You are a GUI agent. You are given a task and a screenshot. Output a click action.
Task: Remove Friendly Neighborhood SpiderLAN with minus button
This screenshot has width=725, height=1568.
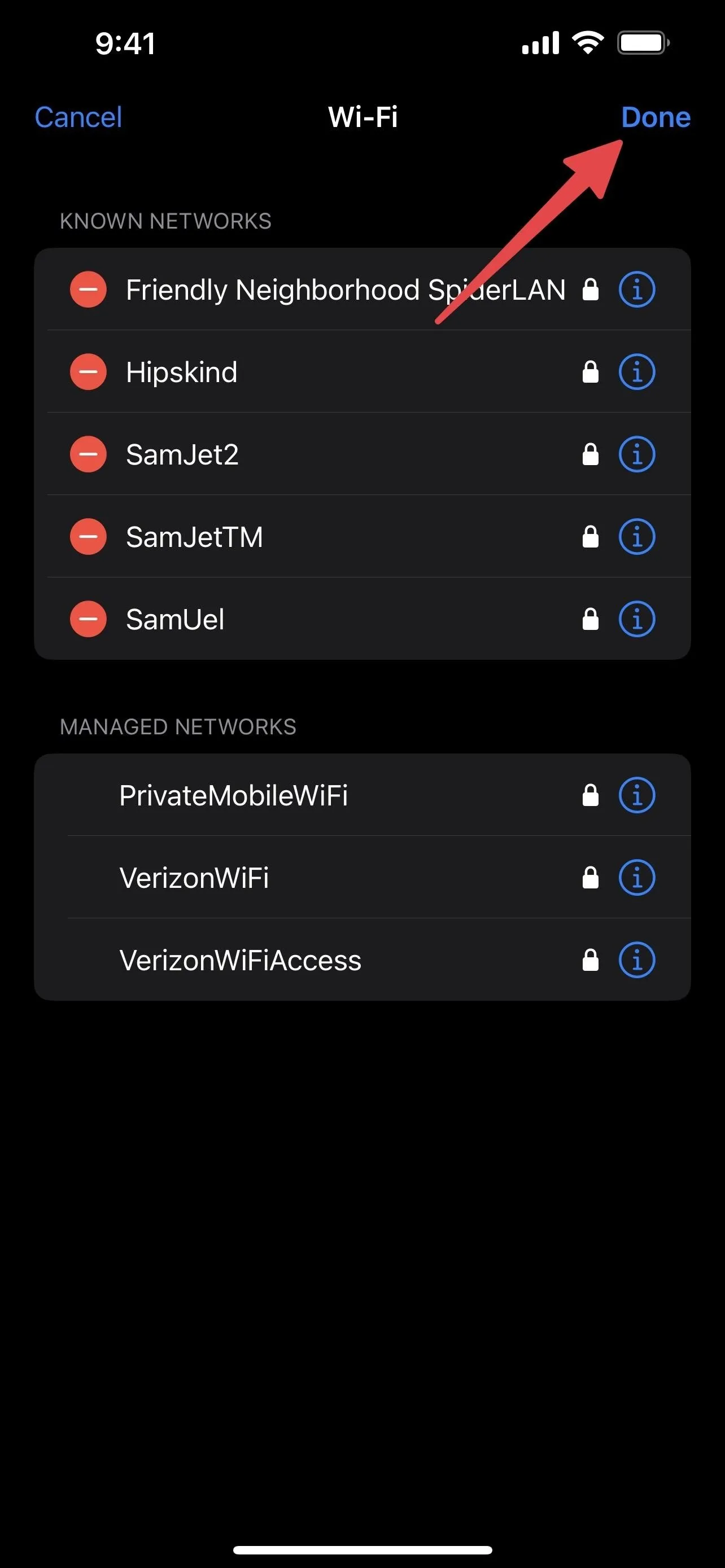[88, 289]
